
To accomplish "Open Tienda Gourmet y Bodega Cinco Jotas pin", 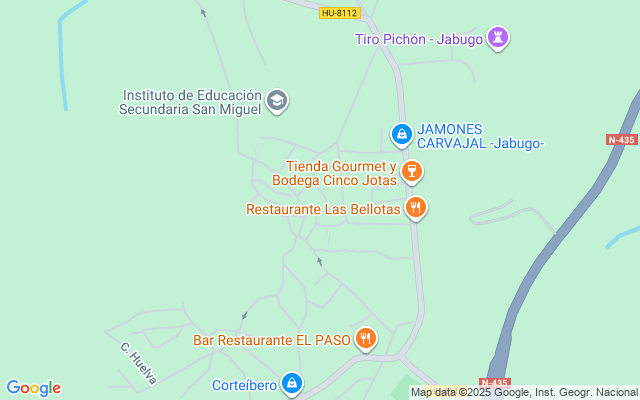I will (411, 173).
